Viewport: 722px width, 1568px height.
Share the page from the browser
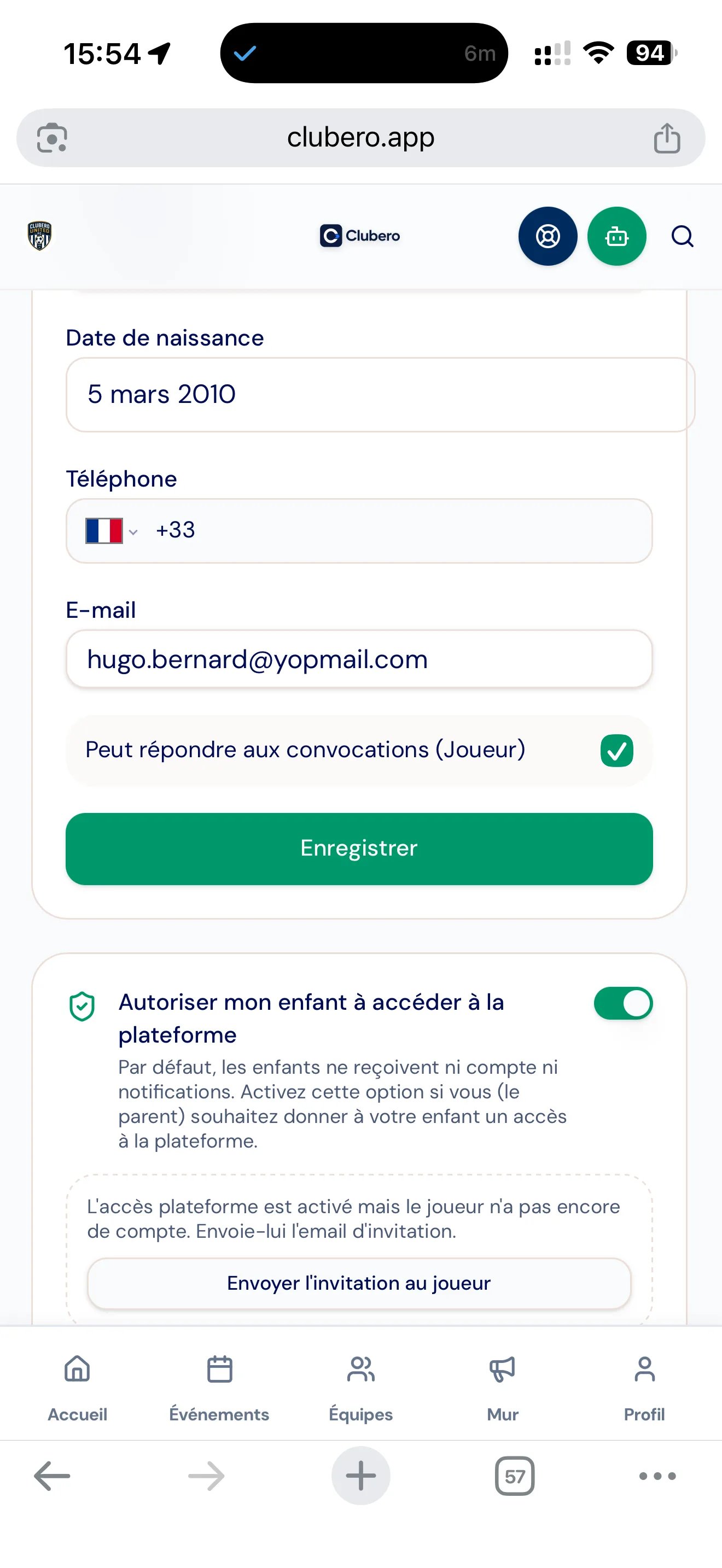667,138
